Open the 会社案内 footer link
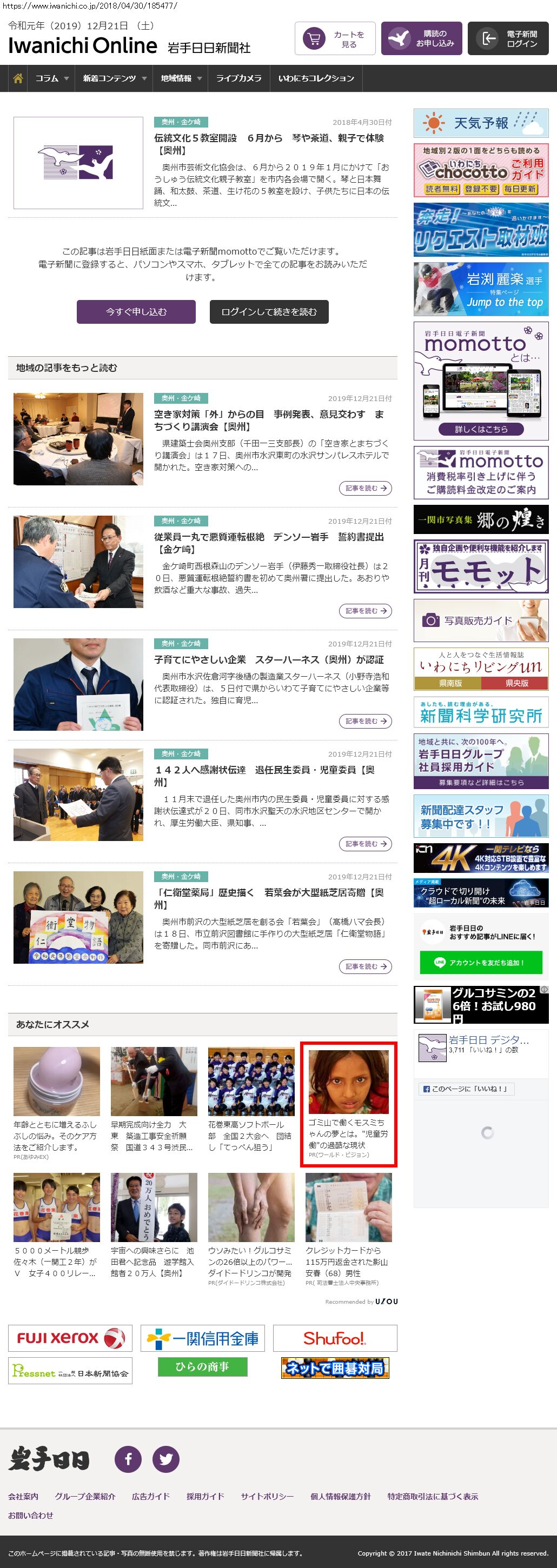Viewport: 557px width, 1568px height. point(23,1497)
